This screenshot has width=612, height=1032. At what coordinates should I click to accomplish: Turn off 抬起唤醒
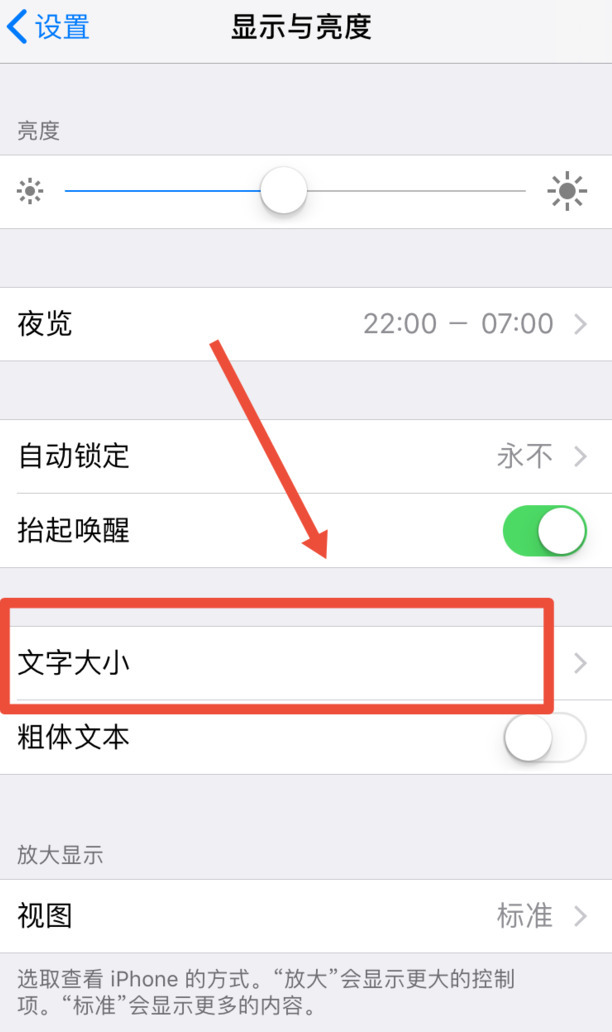544,531
